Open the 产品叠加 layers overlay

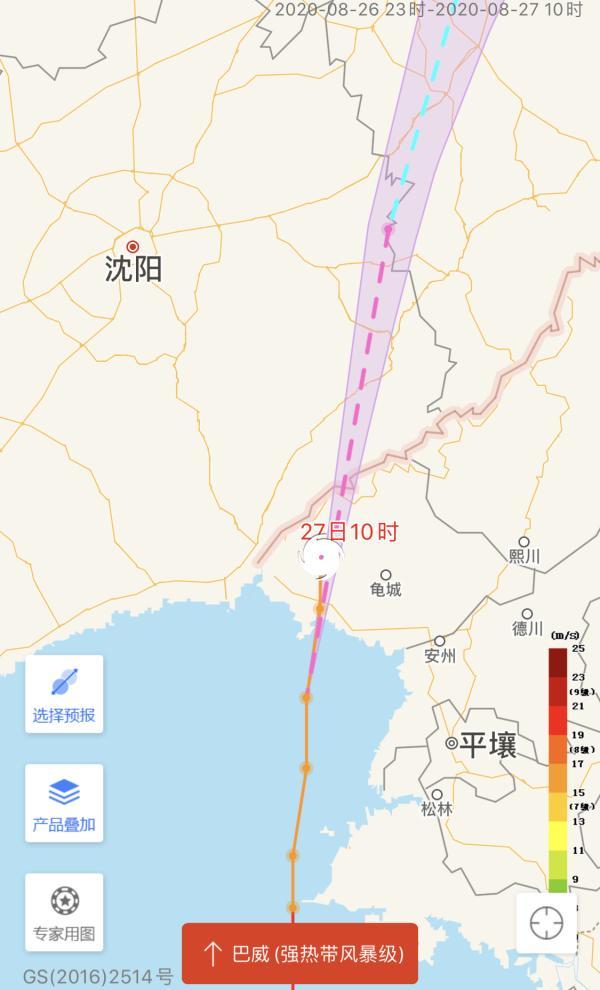point(64,803)
